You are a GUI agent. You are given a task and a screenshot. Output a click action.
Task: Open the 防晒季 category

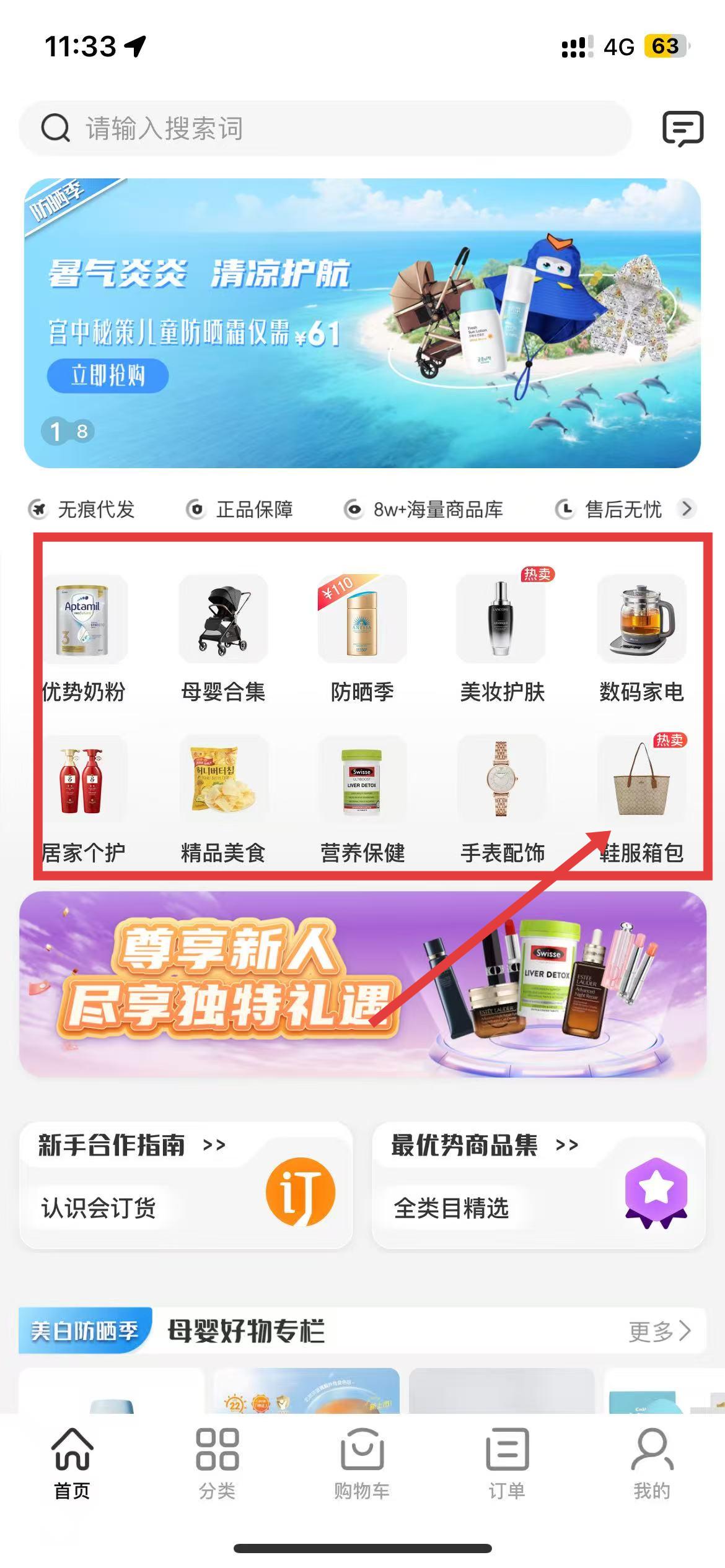pos(362,638)
